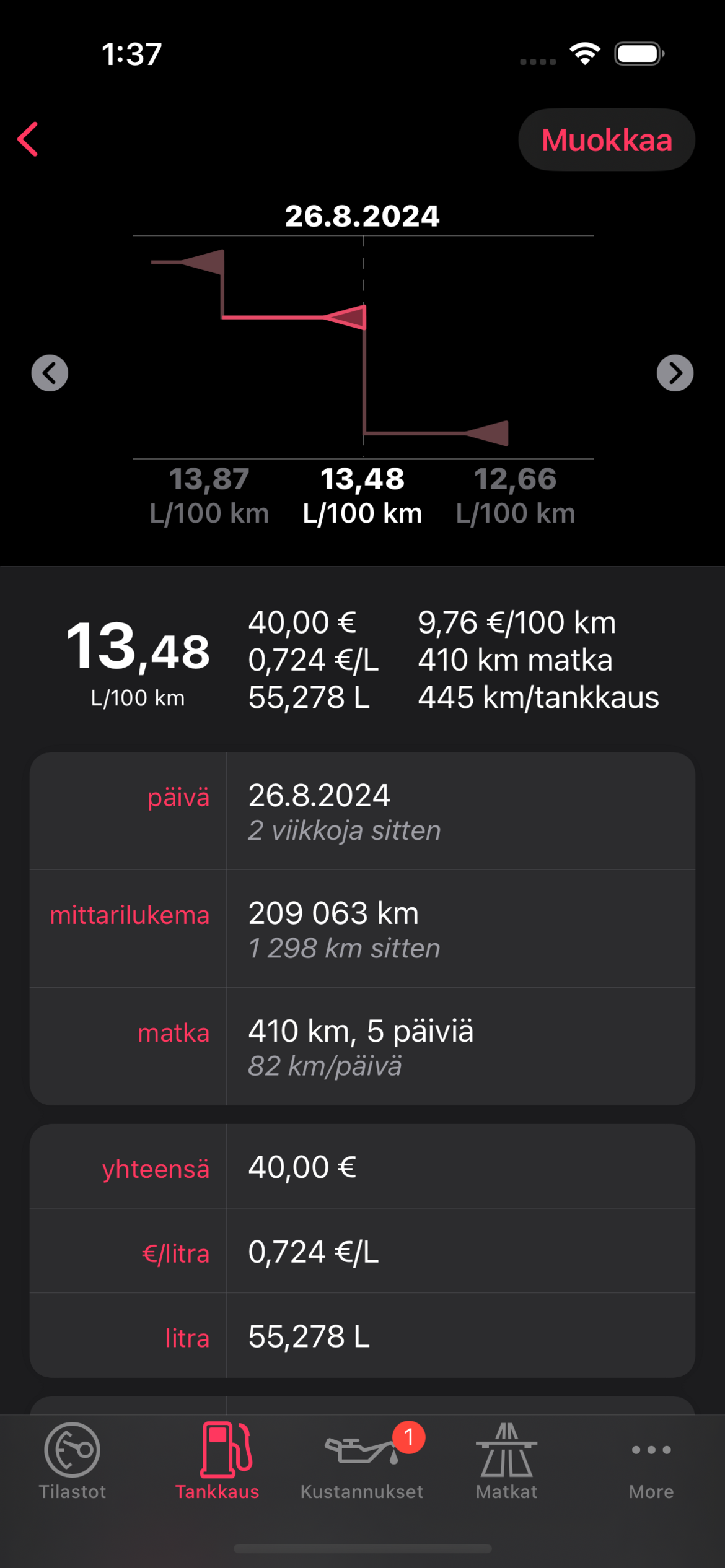The height and width of the screenshot is (1568, 725).
Task: Switch to the Tankkaus tab
Action: tap(217, 1461)
